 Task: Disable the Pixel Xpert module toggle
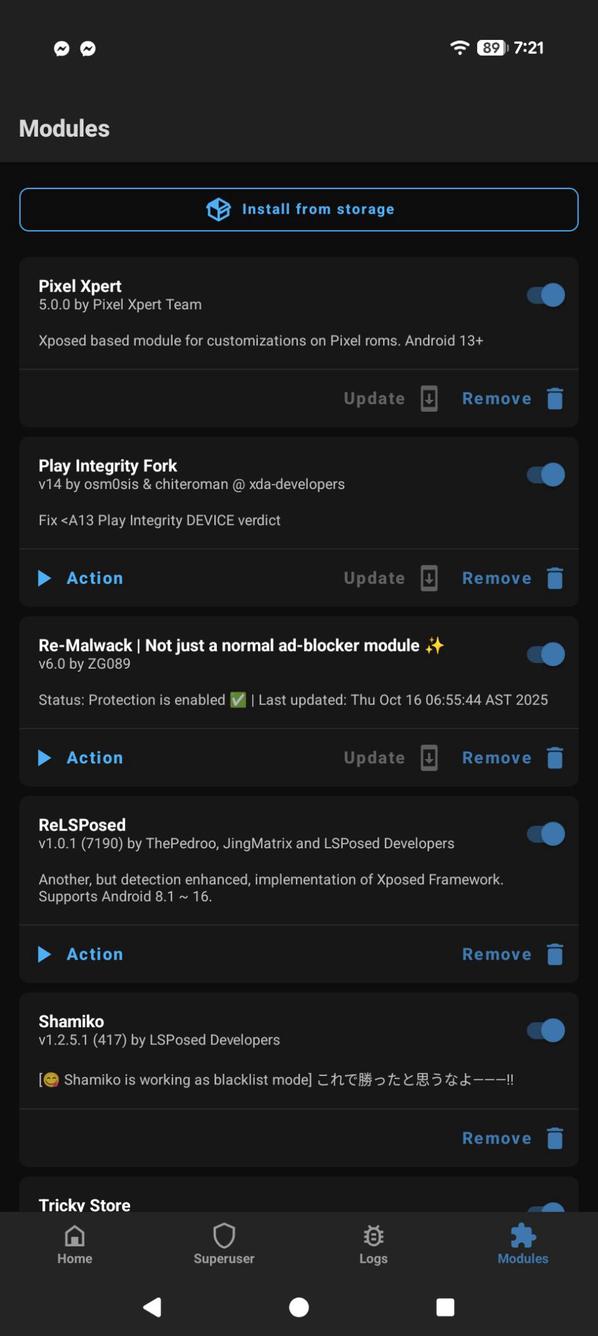click(546, 295)
